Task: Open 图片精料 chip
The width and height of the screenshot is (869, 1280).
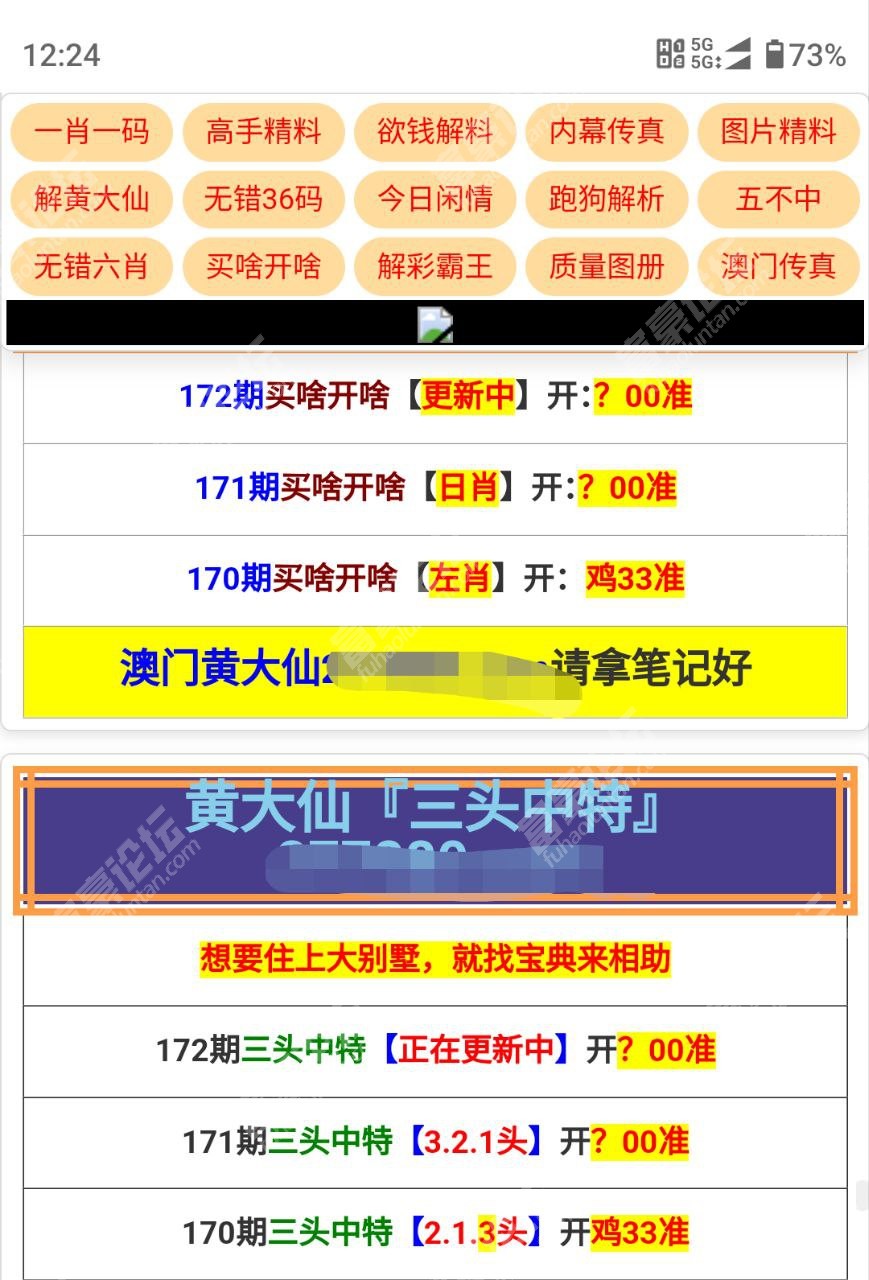Action: (x=778, y=131)
